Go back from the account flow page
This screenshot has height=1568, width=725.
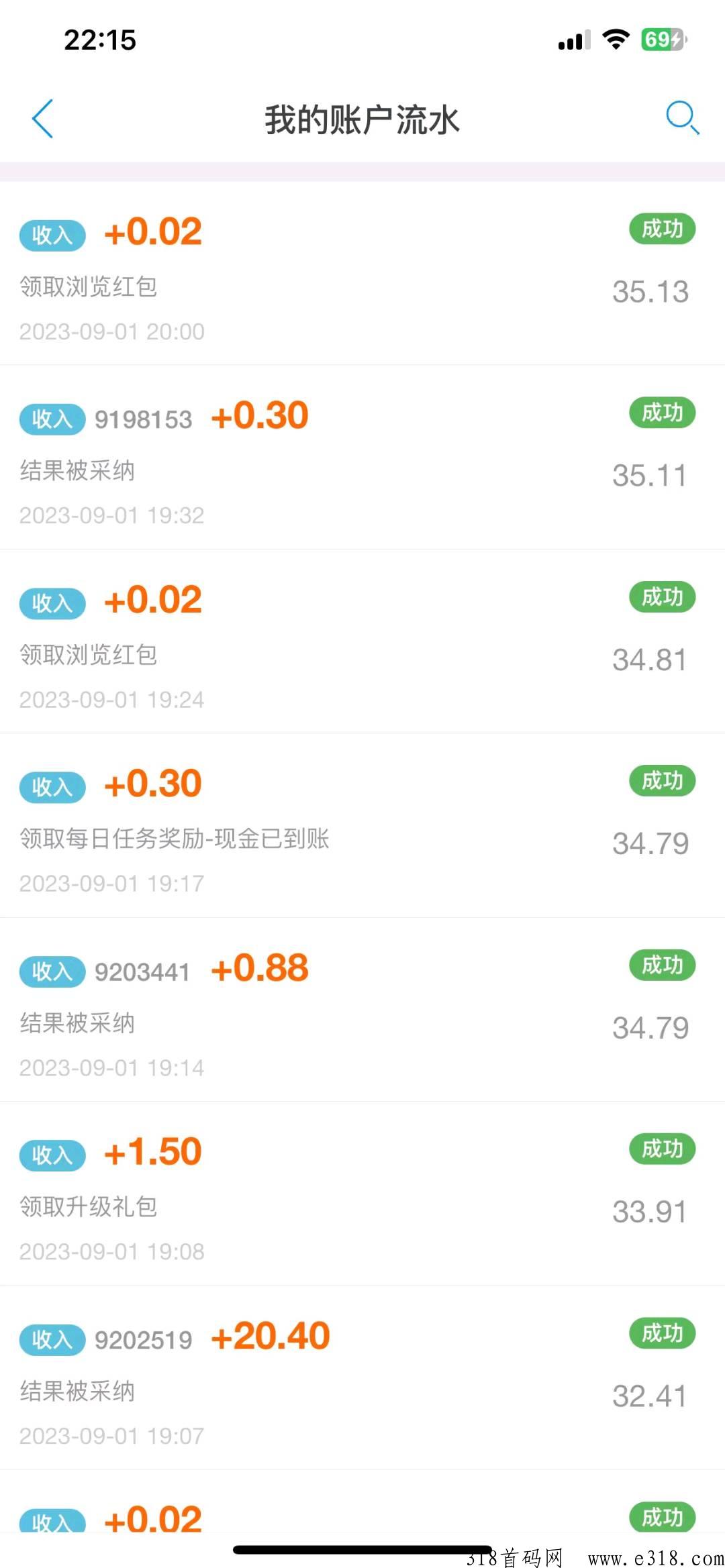43,119
